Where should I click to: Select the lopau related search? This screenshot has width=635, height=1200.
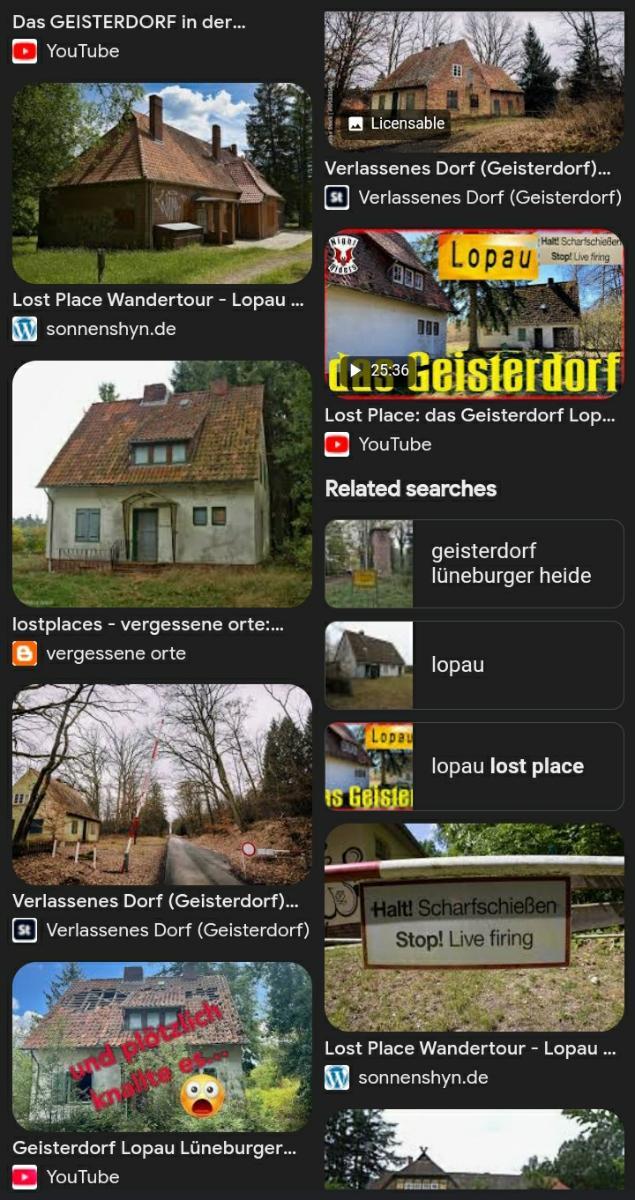[x=474, y=665]
